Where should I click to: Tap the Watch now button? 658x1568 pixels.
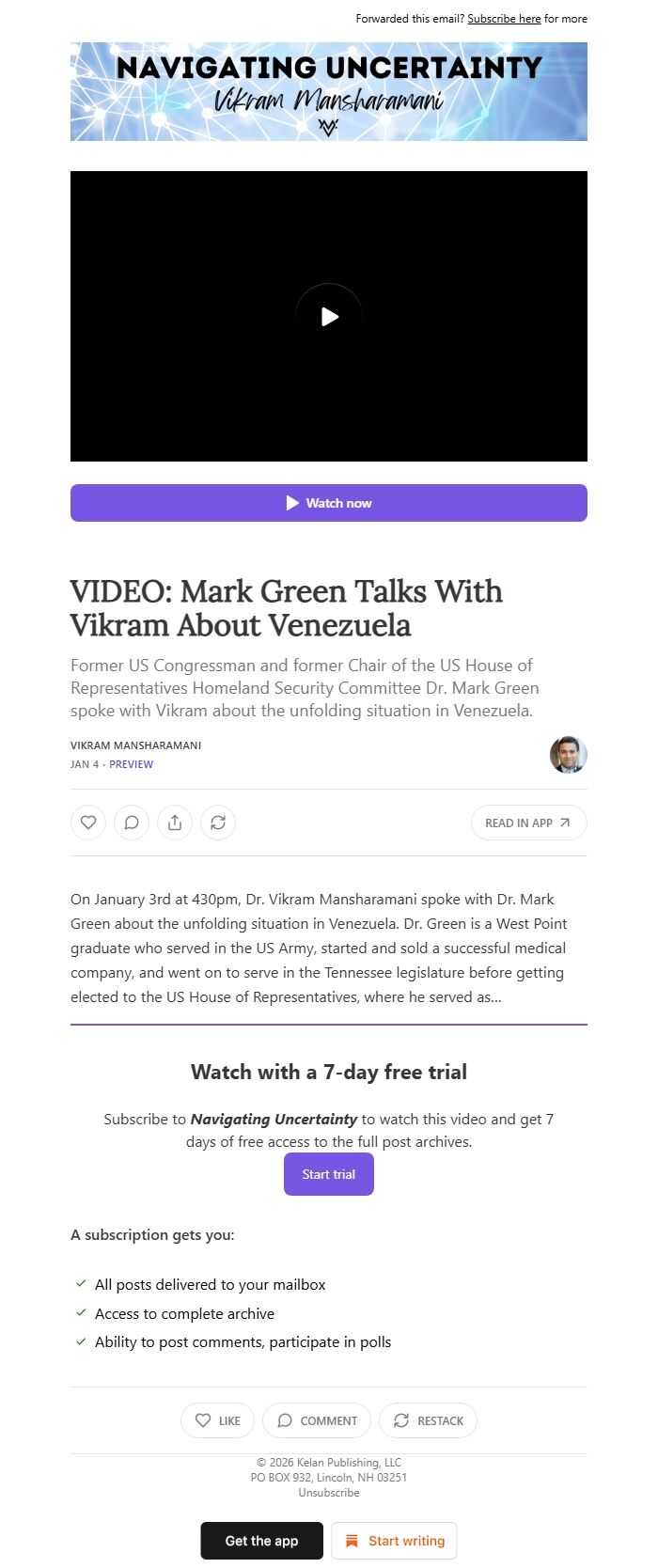[329, 503]
